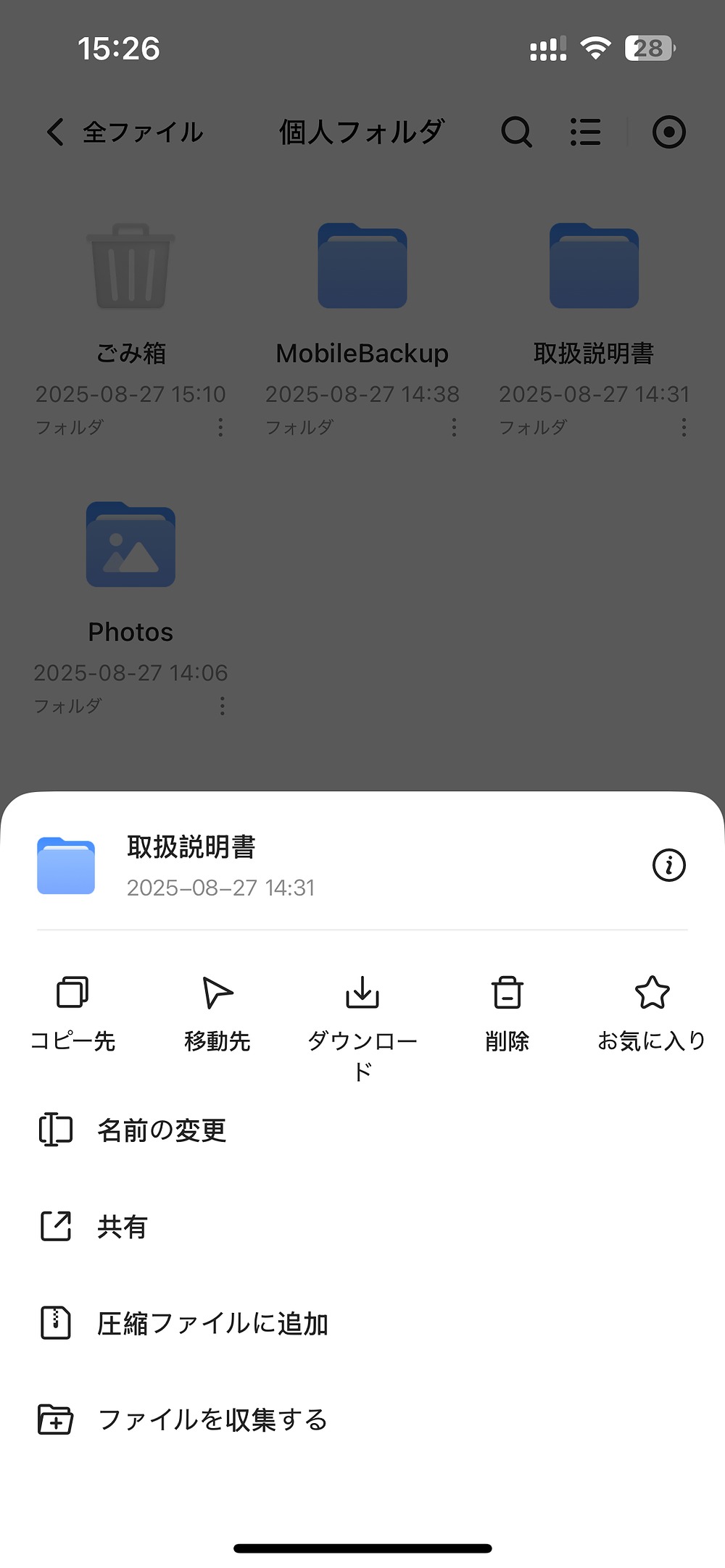Open the three-dot menu on Photos folder
Viewport: 725px width, 1568px height.
pos(221,706)
